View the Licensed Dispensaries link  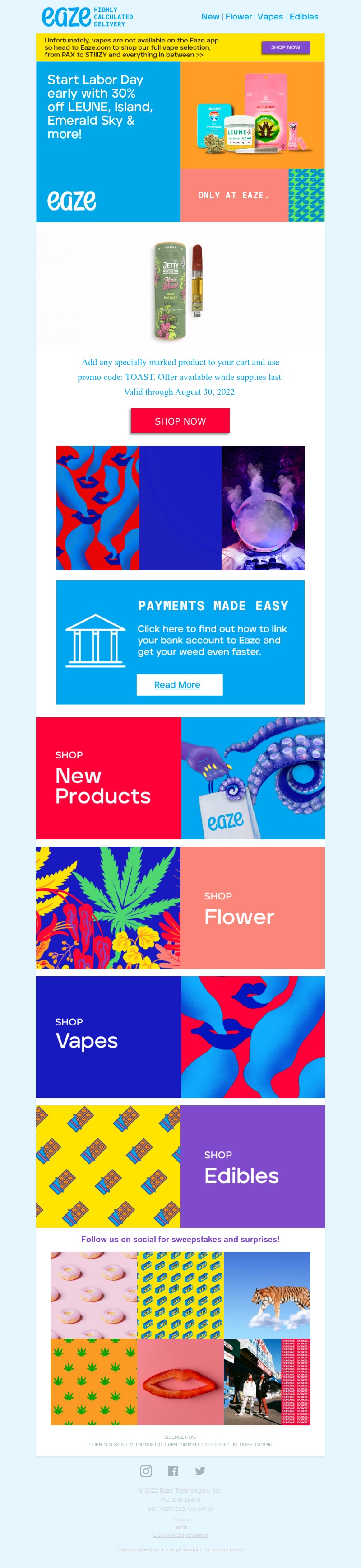pos(180,1535)
